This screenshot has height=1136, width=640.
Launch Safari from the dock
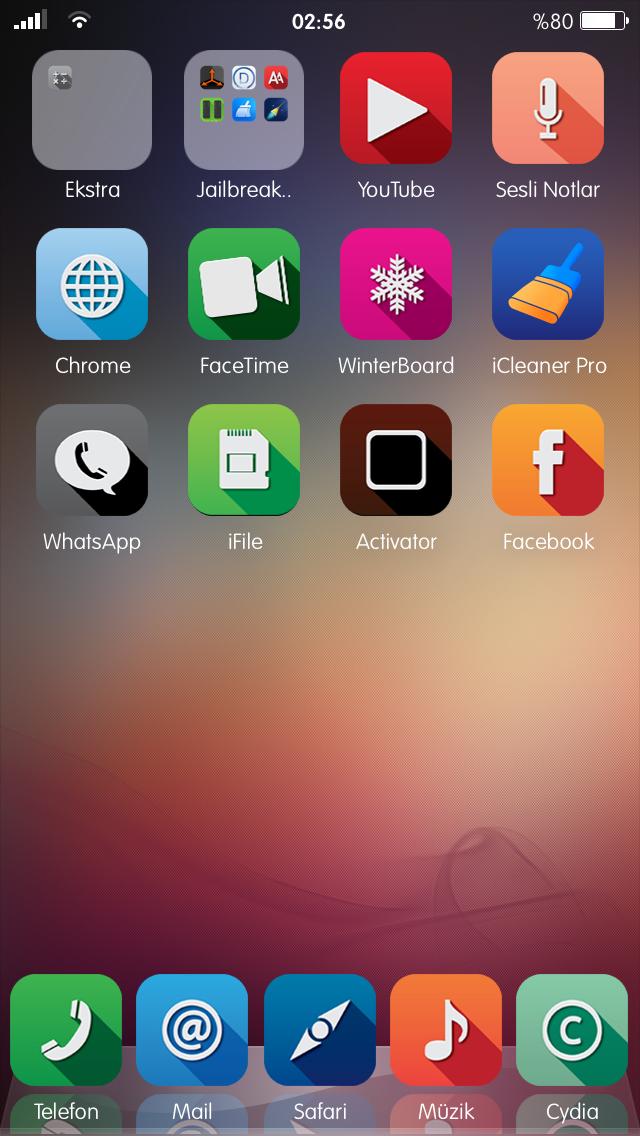[320, 1030]
